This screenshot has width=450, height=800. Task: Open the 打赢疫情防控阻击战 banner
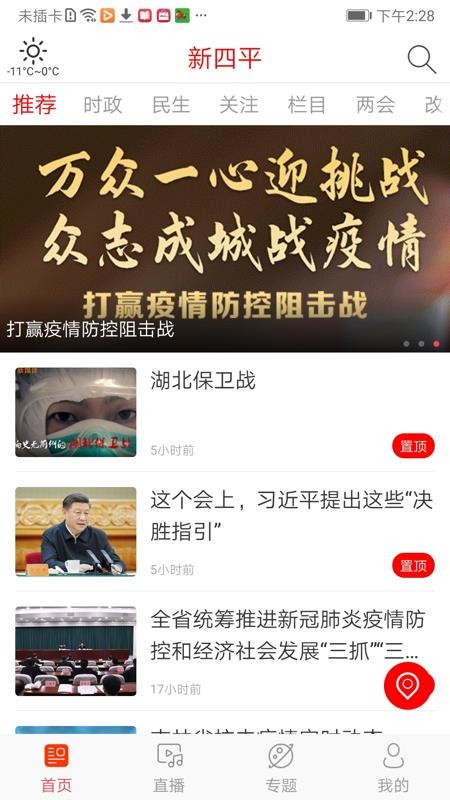225,238
